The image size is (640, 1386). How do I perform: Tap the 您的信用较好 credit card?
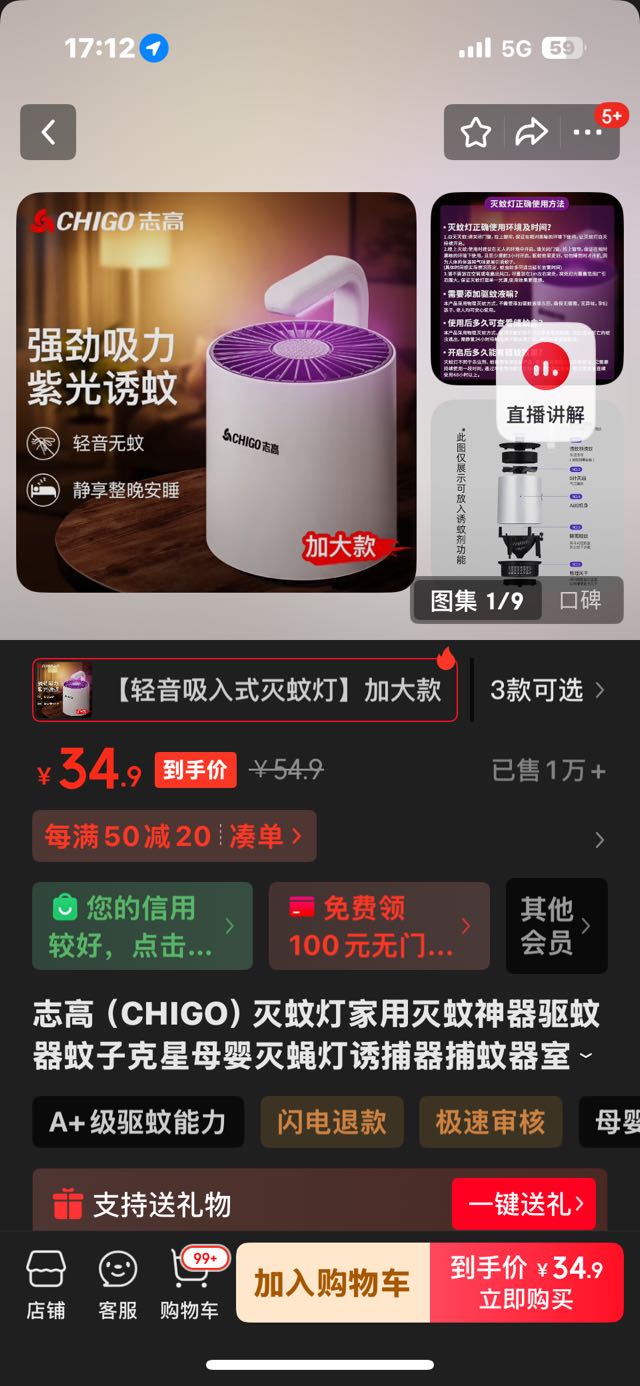click(x=142, y=925)
